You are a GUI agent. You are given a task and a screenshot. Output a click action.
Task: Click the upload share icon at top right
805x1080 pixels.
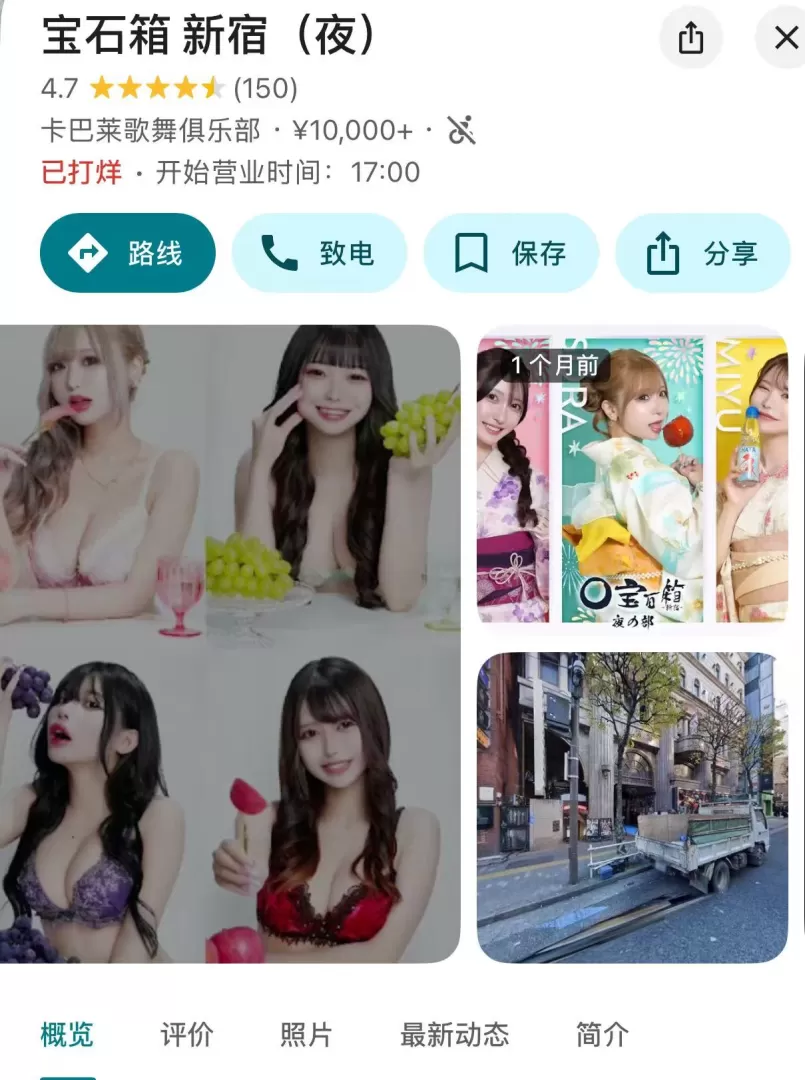click(x=690, y=37)
